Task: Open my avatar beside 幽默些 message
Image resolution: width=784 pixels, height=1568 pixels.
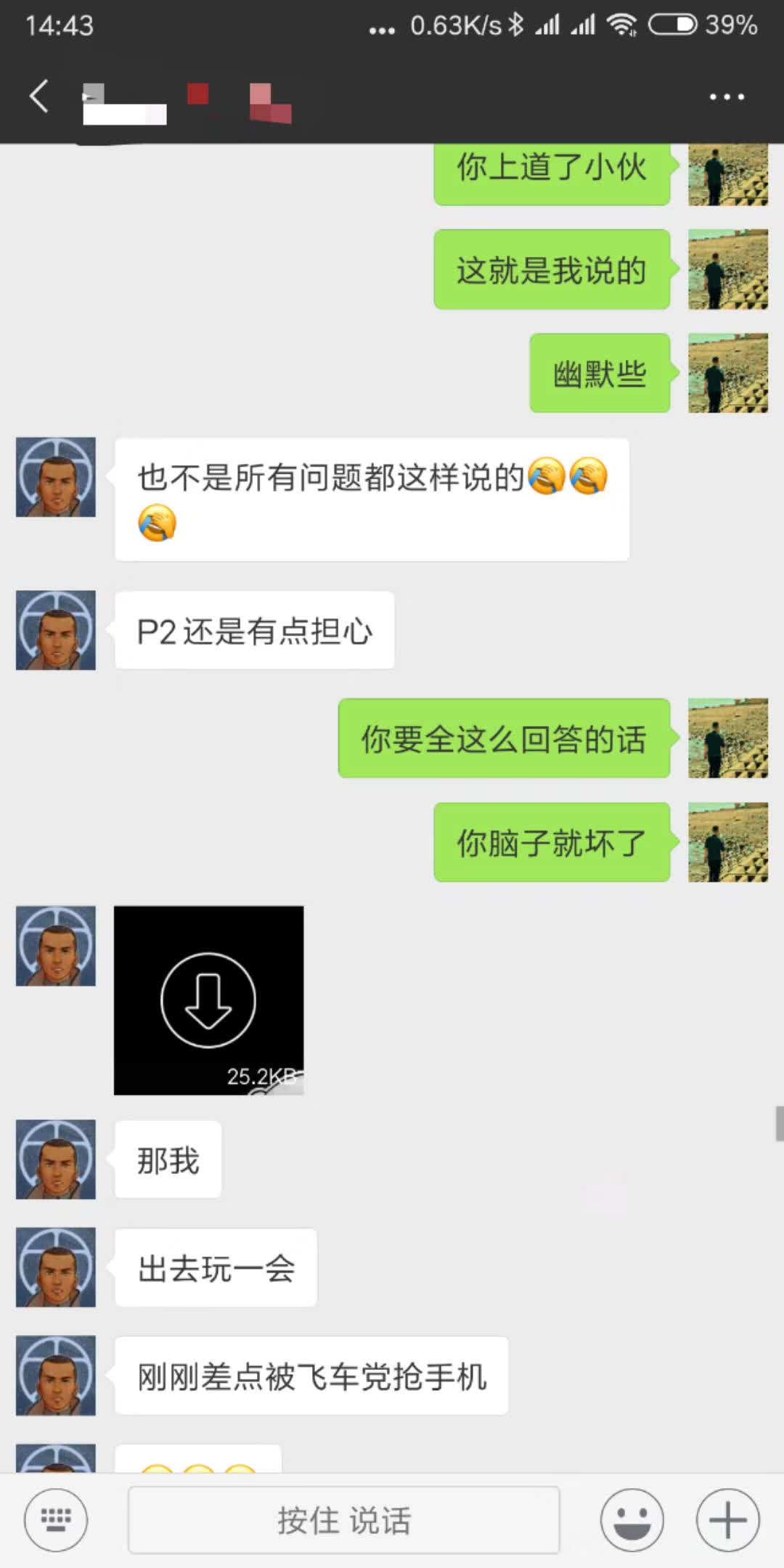Action: 727,373
